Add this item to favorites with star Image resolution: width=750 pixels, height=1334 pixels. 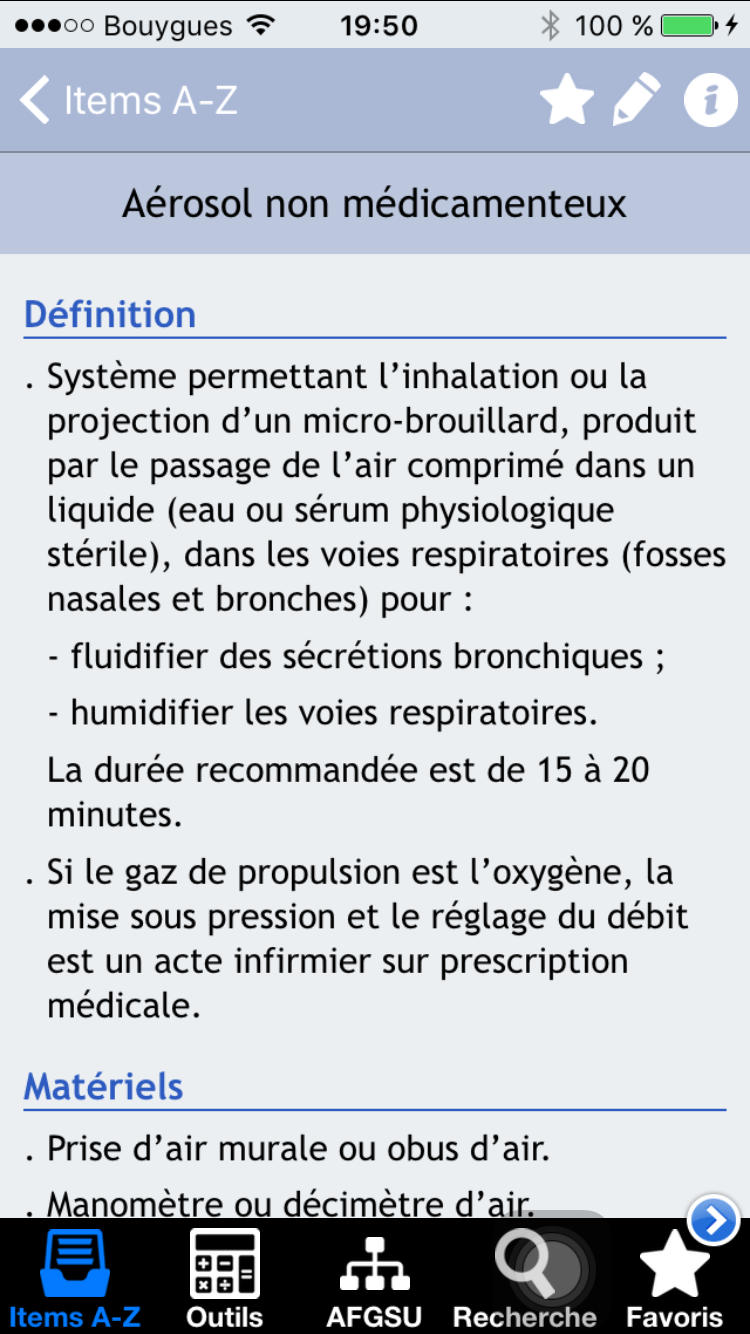pos(567,101)
